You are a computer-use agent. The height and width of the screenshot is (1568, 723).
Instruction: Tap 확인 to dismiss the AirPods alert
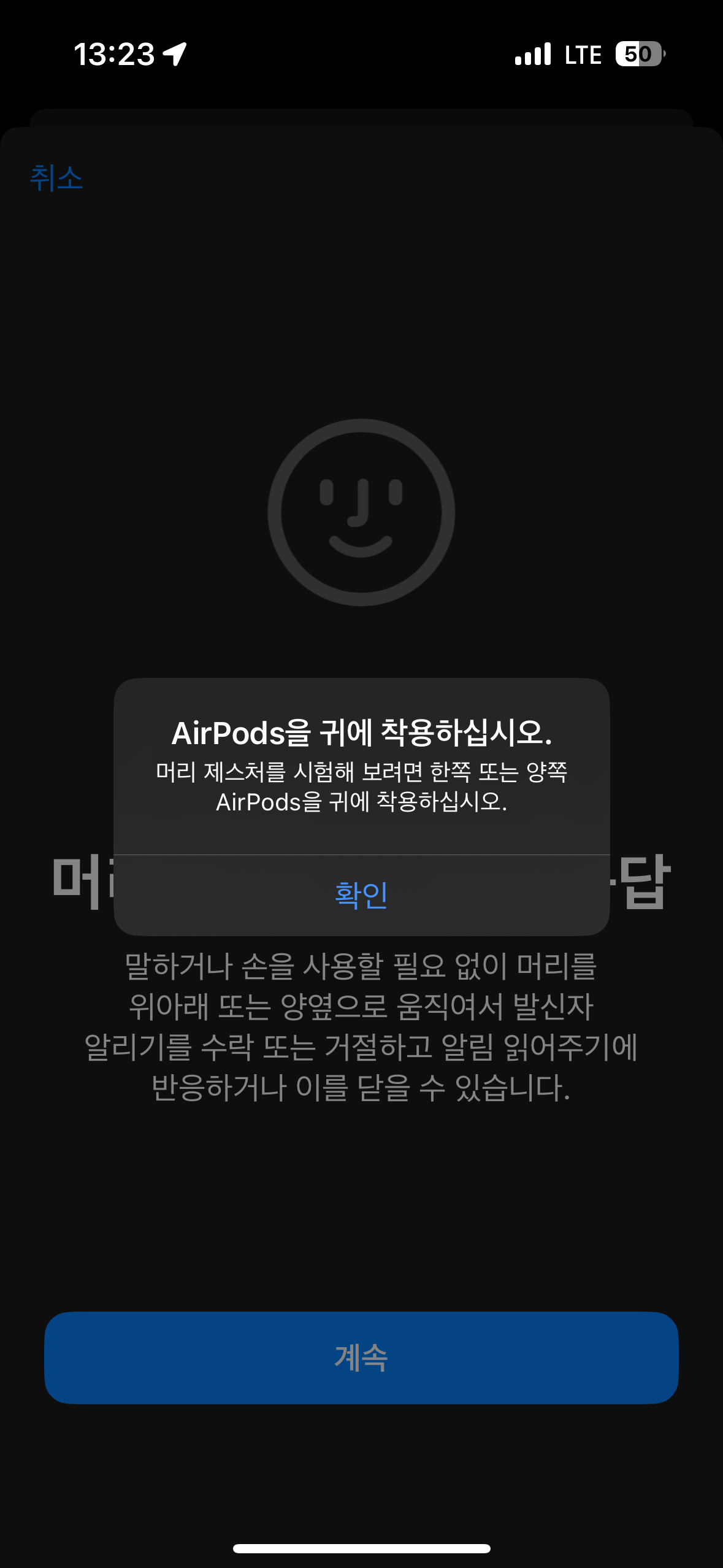click(361, 894)
